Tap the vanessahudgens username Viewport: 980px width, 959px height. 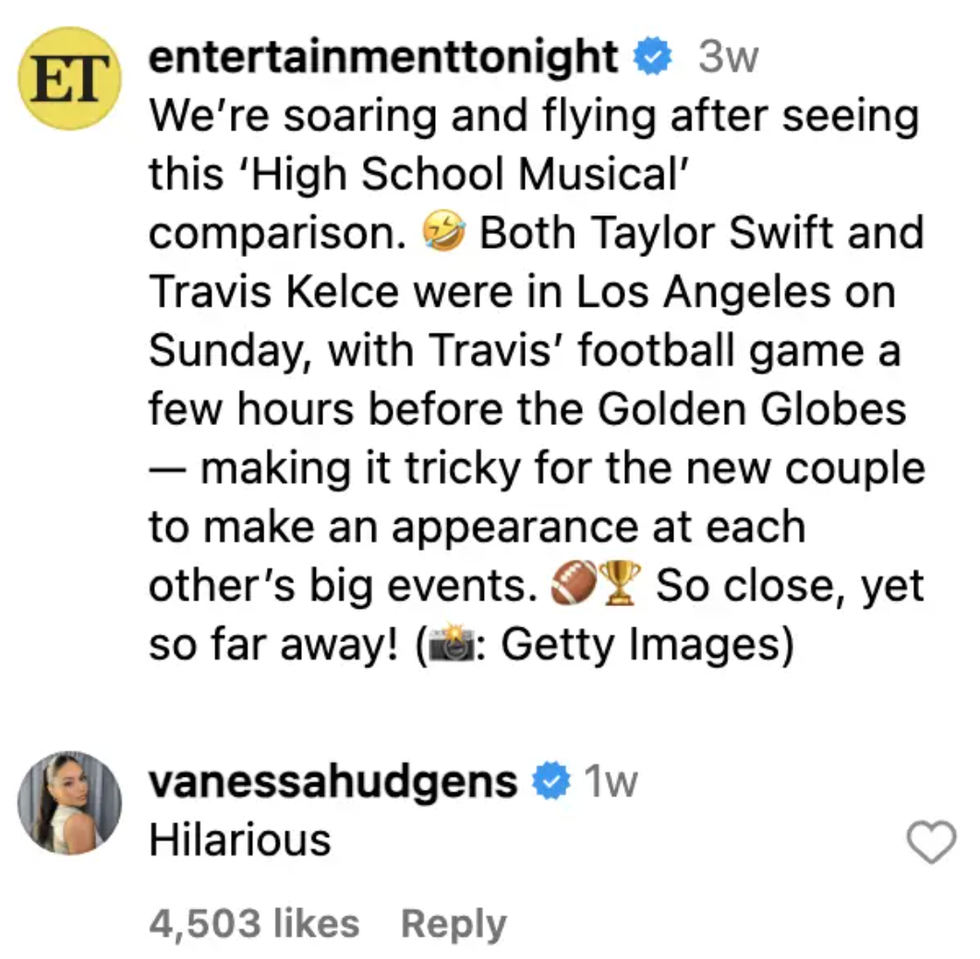[333, 782]
